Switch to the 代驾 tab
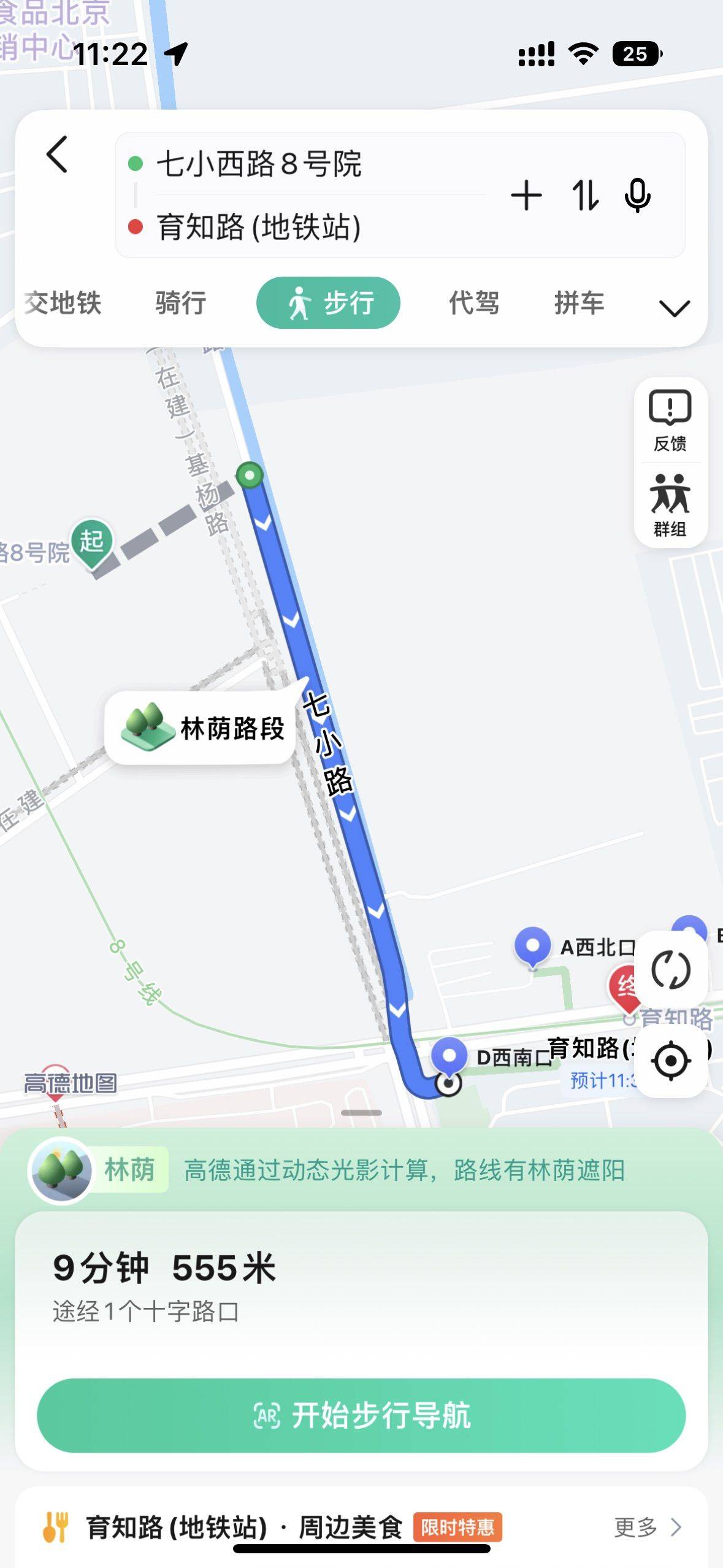Image resolution: width=723 pixels, height=1568 pixels. coord(474,303)
